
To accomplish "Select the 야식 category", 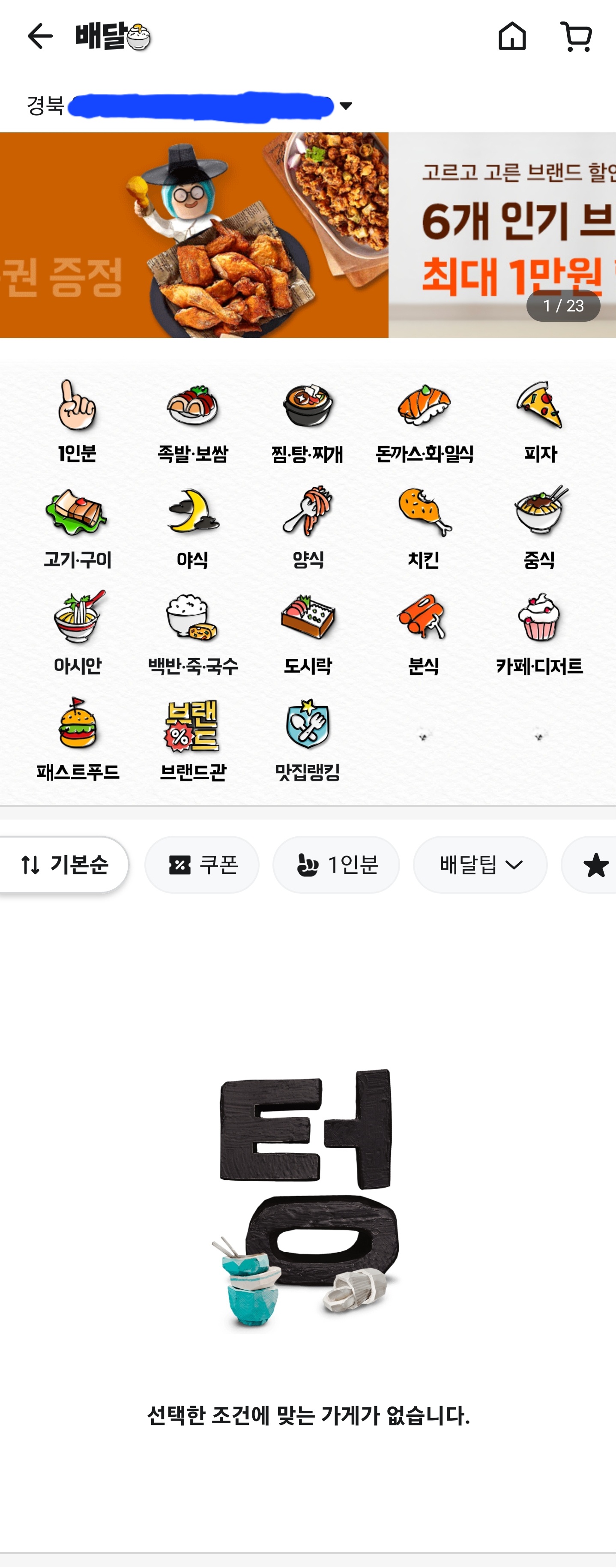I will tap(192, 527).
